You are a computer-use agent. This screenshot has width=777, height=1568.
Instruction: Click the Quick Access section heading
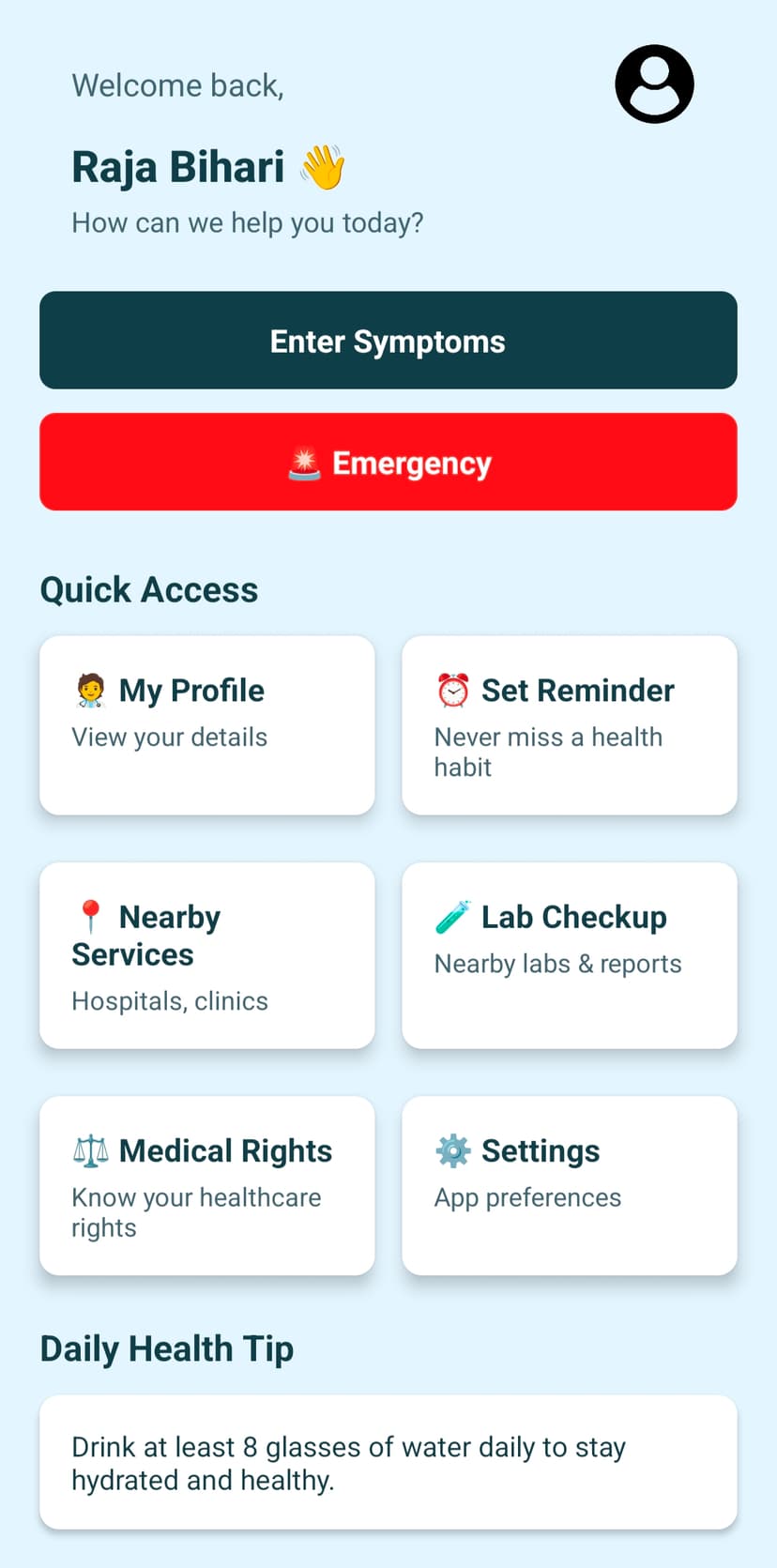coord(148,589)
